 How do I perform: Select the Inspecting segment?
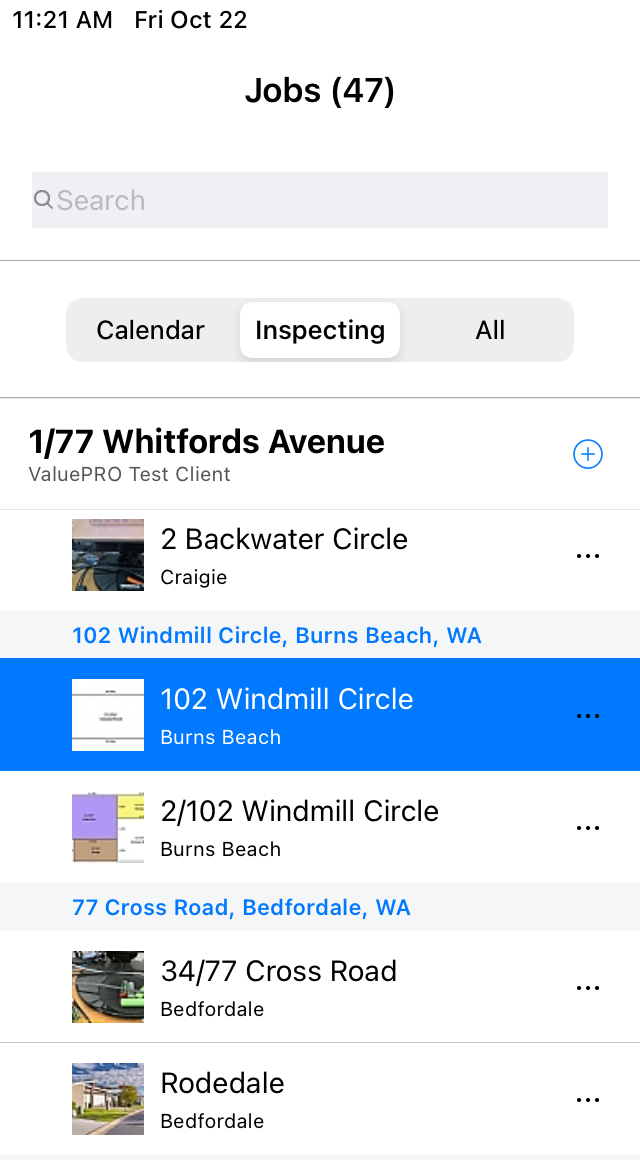tap(320, 330)
